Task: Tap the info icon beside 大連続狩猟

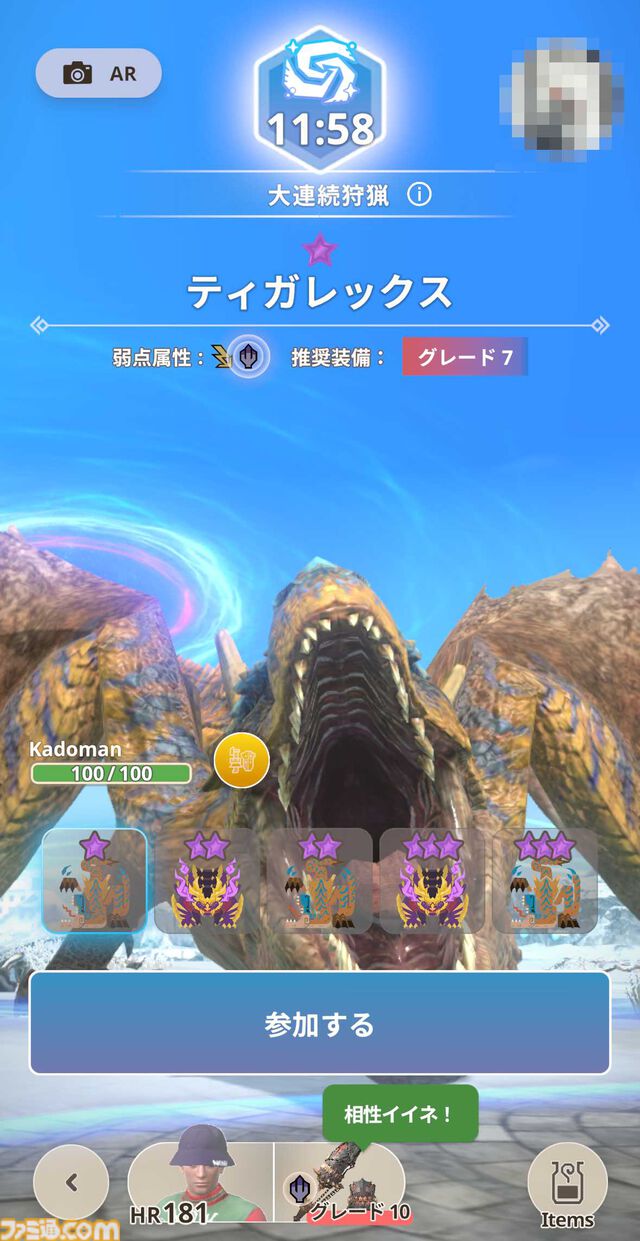Action: (x=420, y=194)
